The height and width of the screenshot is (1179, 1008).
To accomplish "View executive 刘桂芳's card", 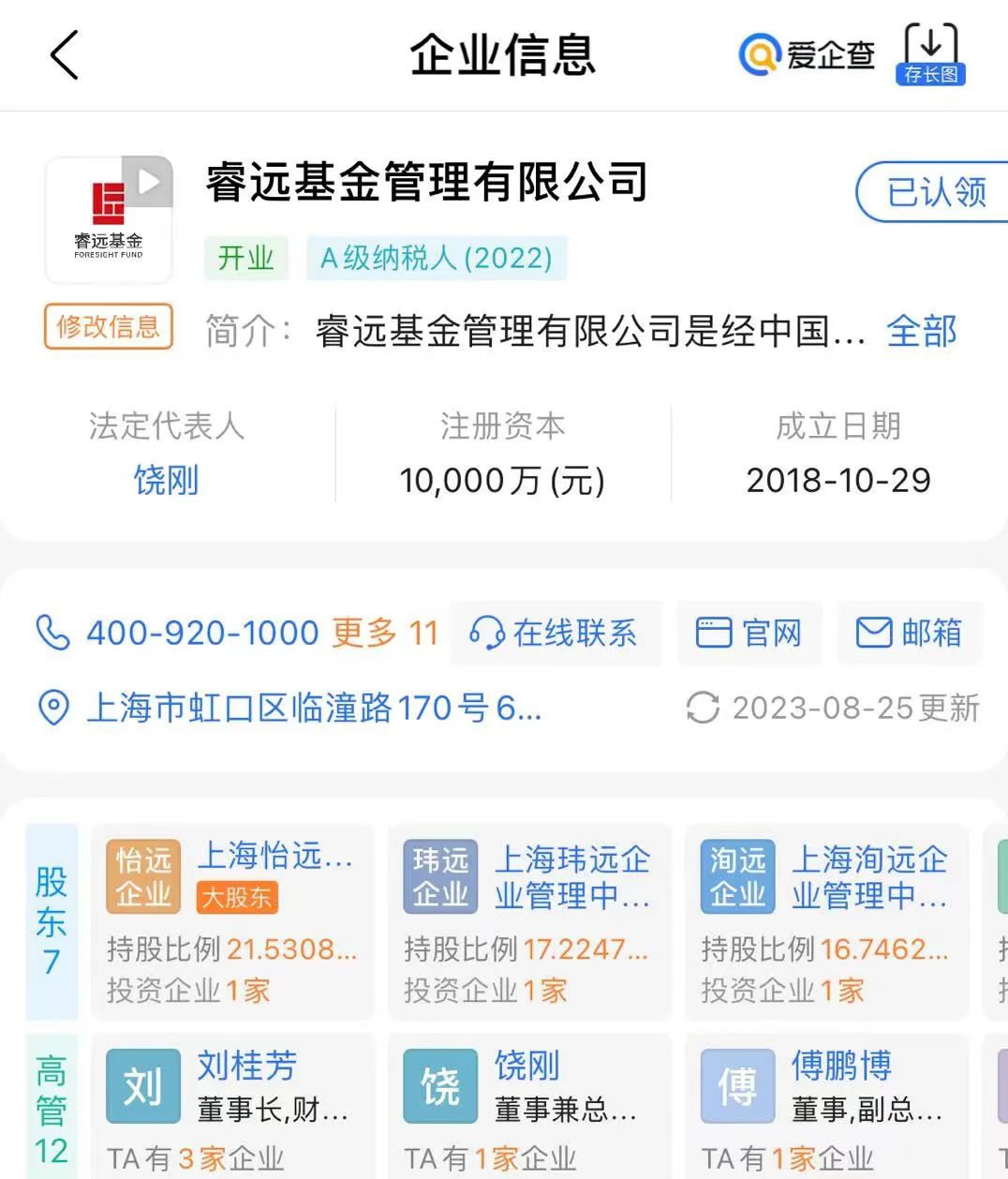I will pyautogui.click(x=232, y=1106).
